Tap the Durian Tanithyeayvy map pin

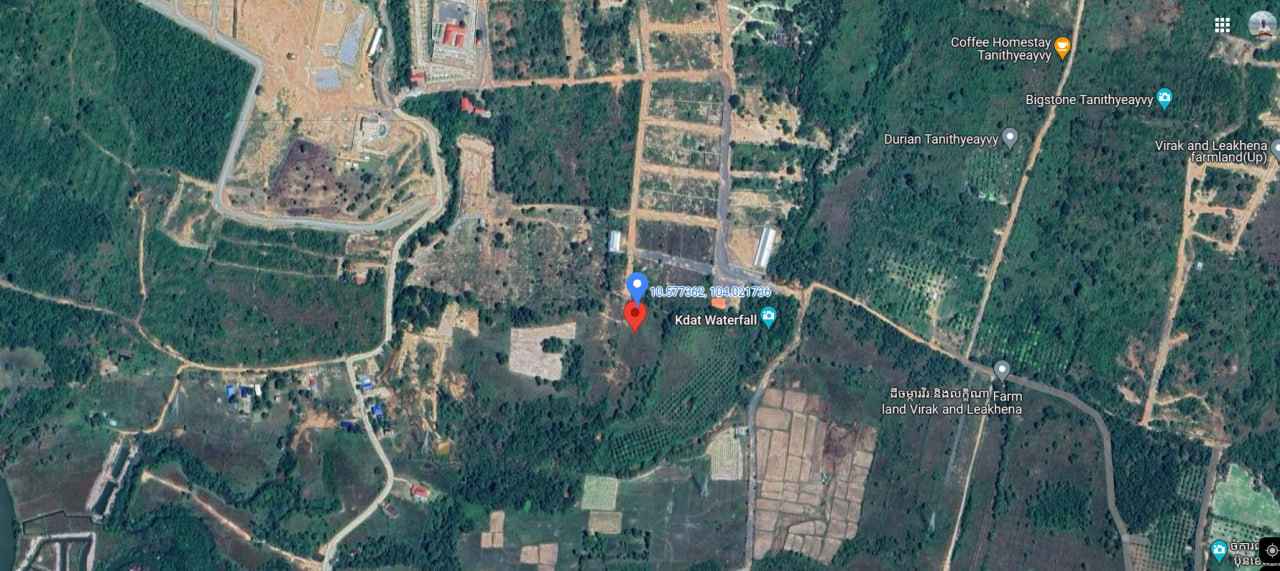click(x=1010, y=137)
